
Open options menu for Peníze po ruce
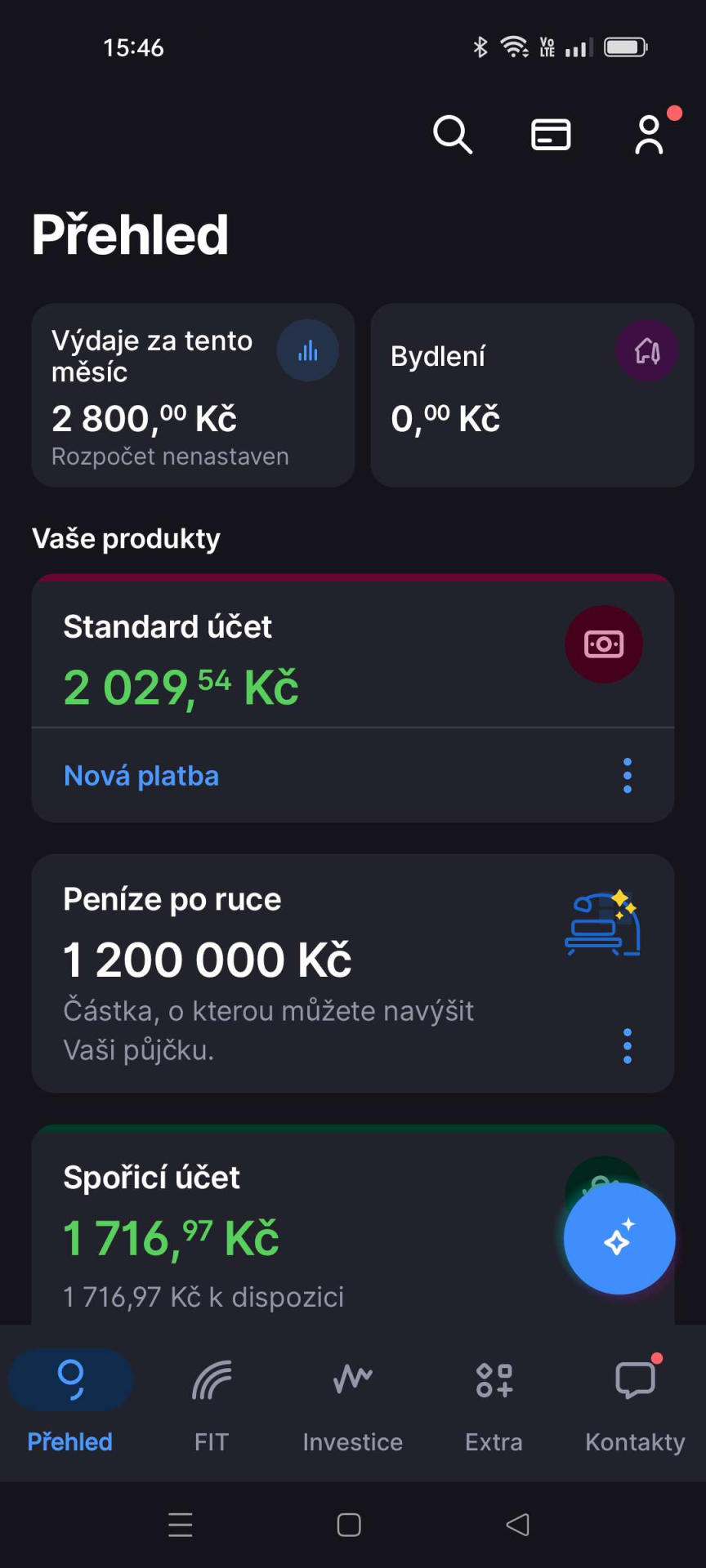(x=627, y=1045)
